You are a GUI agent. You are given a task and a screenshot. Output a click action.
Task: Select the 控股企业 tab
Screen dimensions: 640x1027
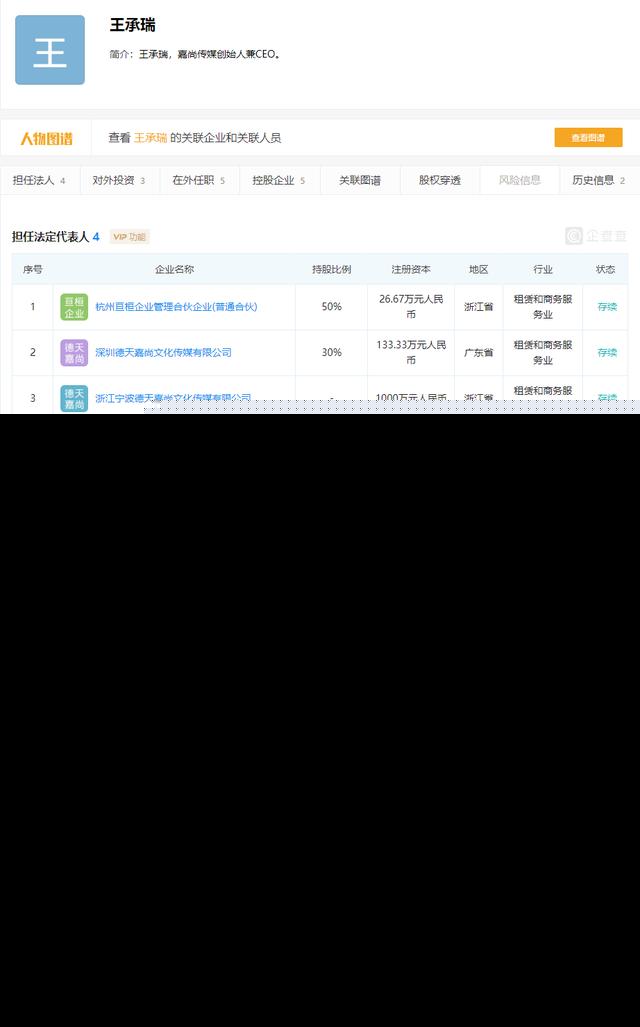pyautogui.click(x=279, y=181)
